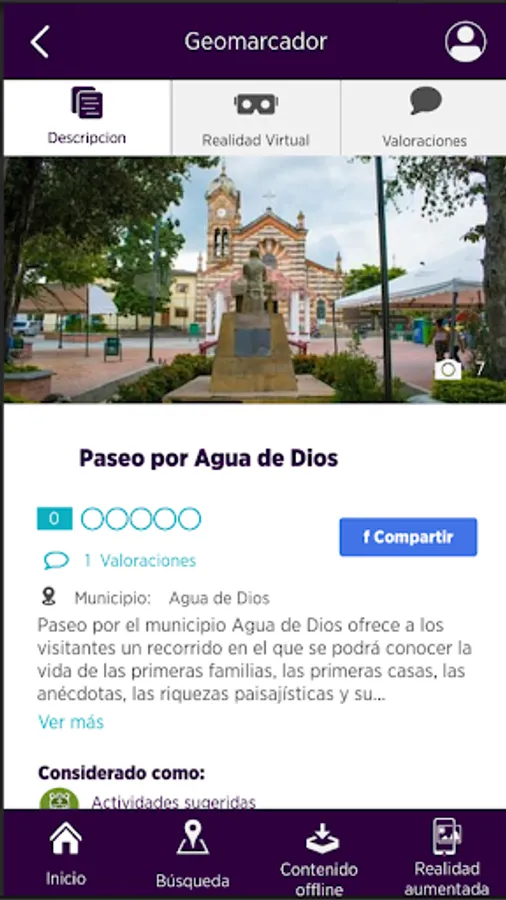Viewport: 506px width, 900px height.
Task: Launch Realidad aumentada tab
Action: click(447, 856)
